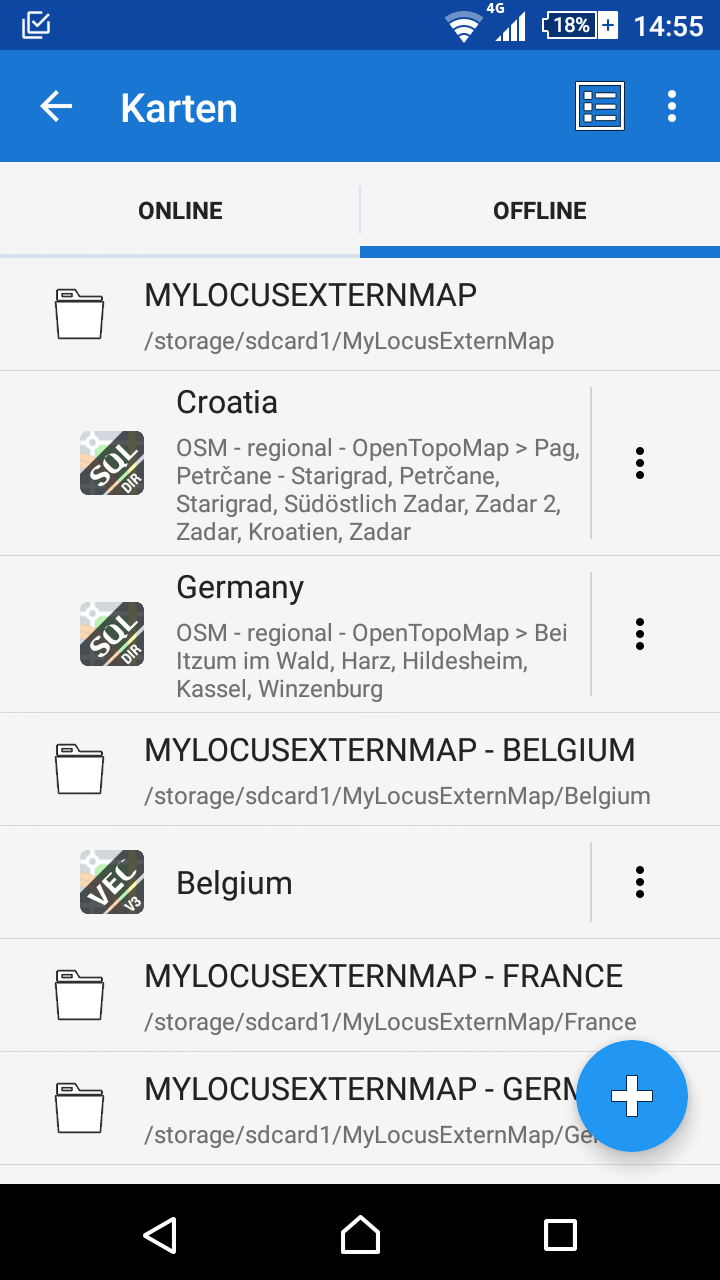This screenshot has height=1280, width=720.
Task: Go back using the app bar arrow
Action: click(56, 107)
